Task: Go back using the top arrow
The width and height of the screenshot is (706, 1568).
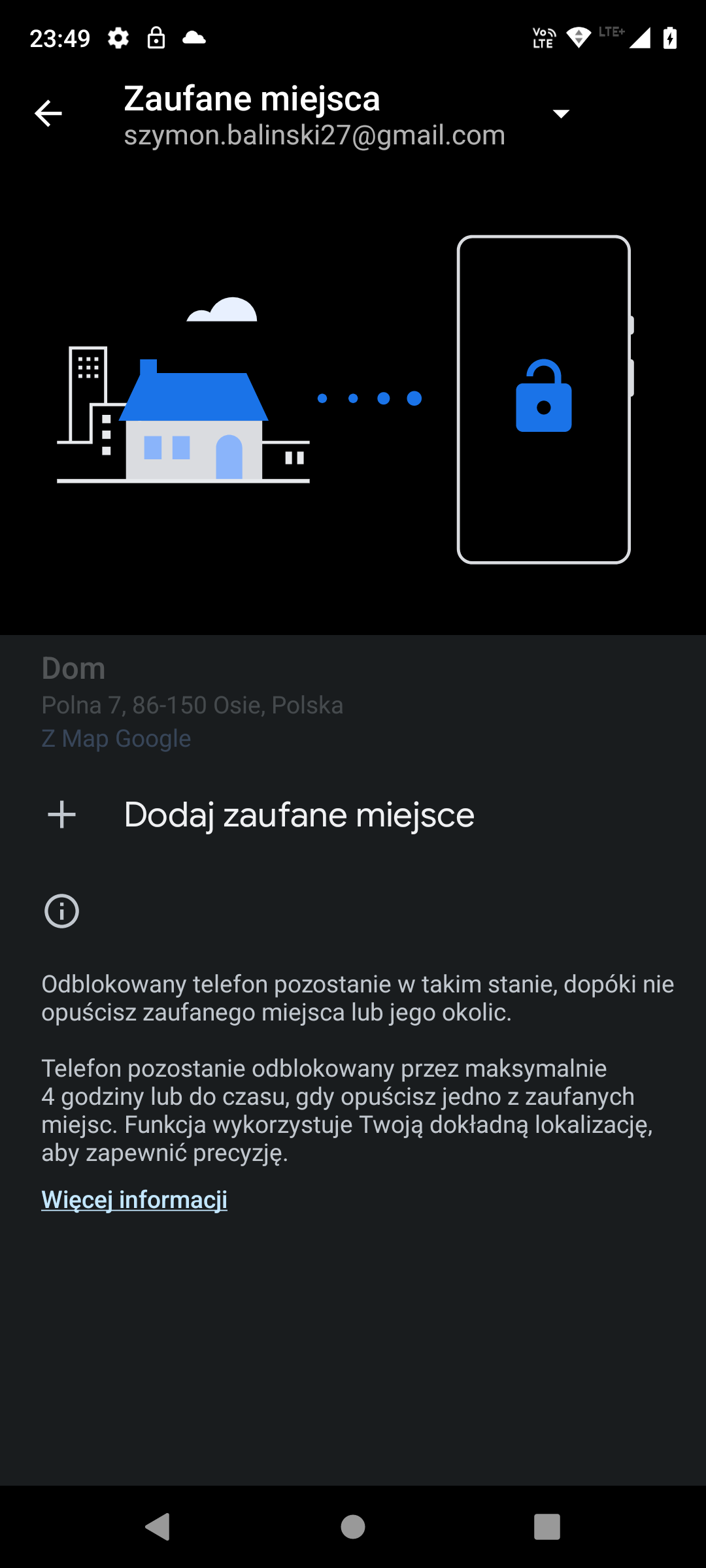Action: point(48,113)
